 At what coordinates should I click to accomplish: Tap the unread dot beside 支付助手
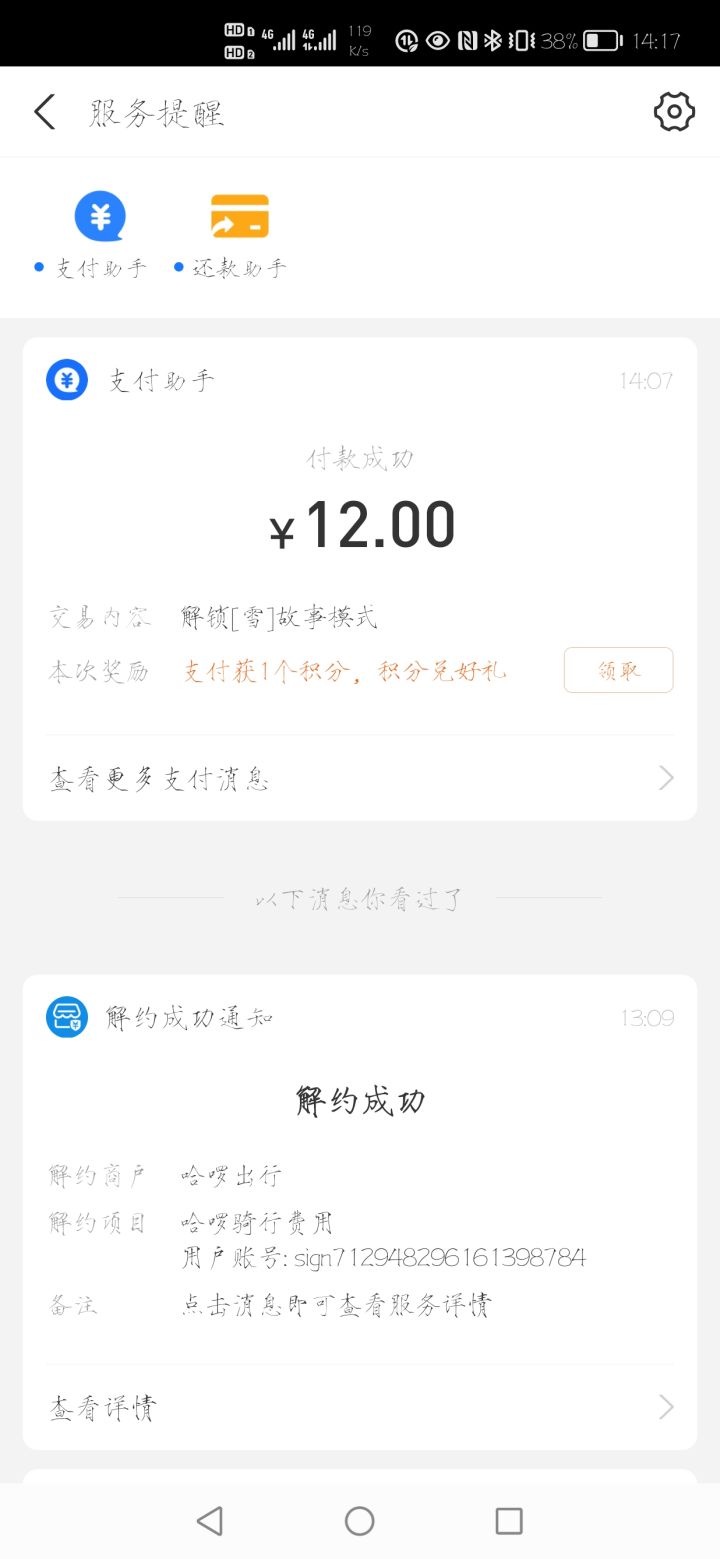38,267
